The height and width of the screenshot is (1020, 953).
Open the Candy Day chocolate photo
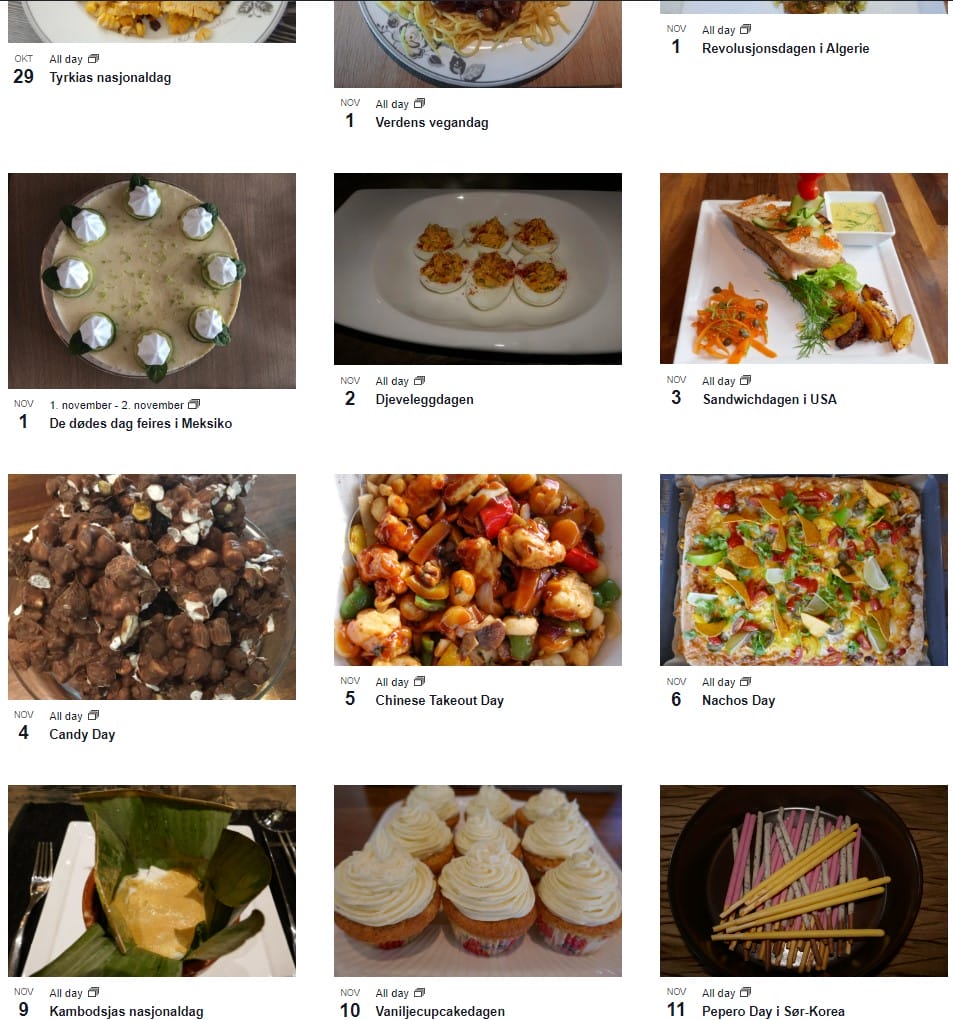point(152,586)
